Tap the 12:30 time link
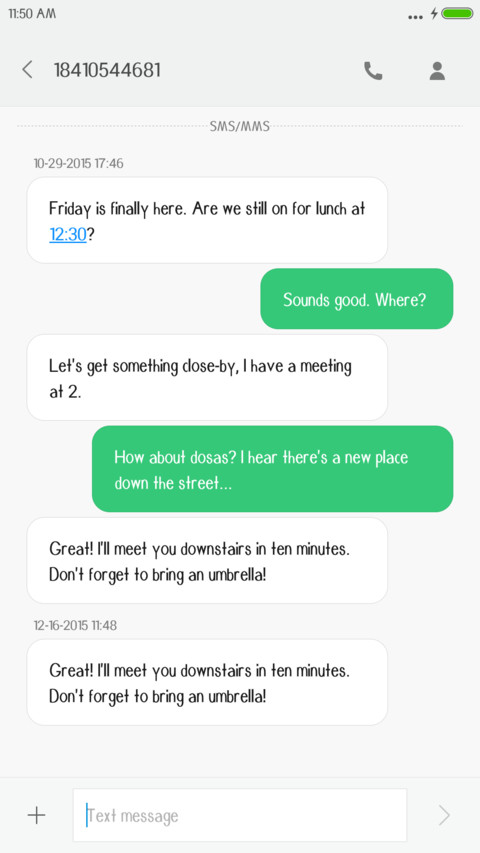480x853 pixels. 68,234
